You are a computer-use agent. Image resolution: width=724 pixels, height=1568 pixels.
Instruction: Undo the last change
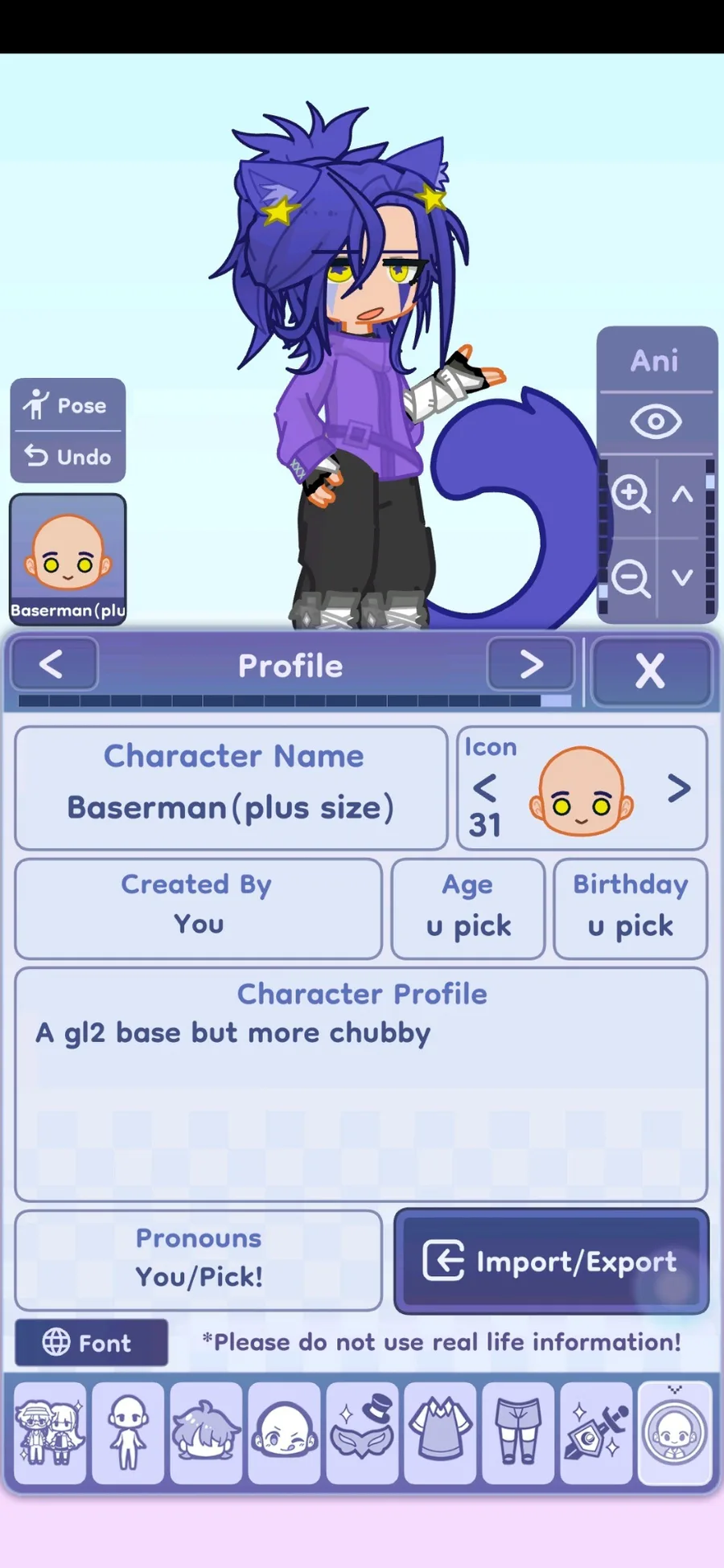[68, 457]
